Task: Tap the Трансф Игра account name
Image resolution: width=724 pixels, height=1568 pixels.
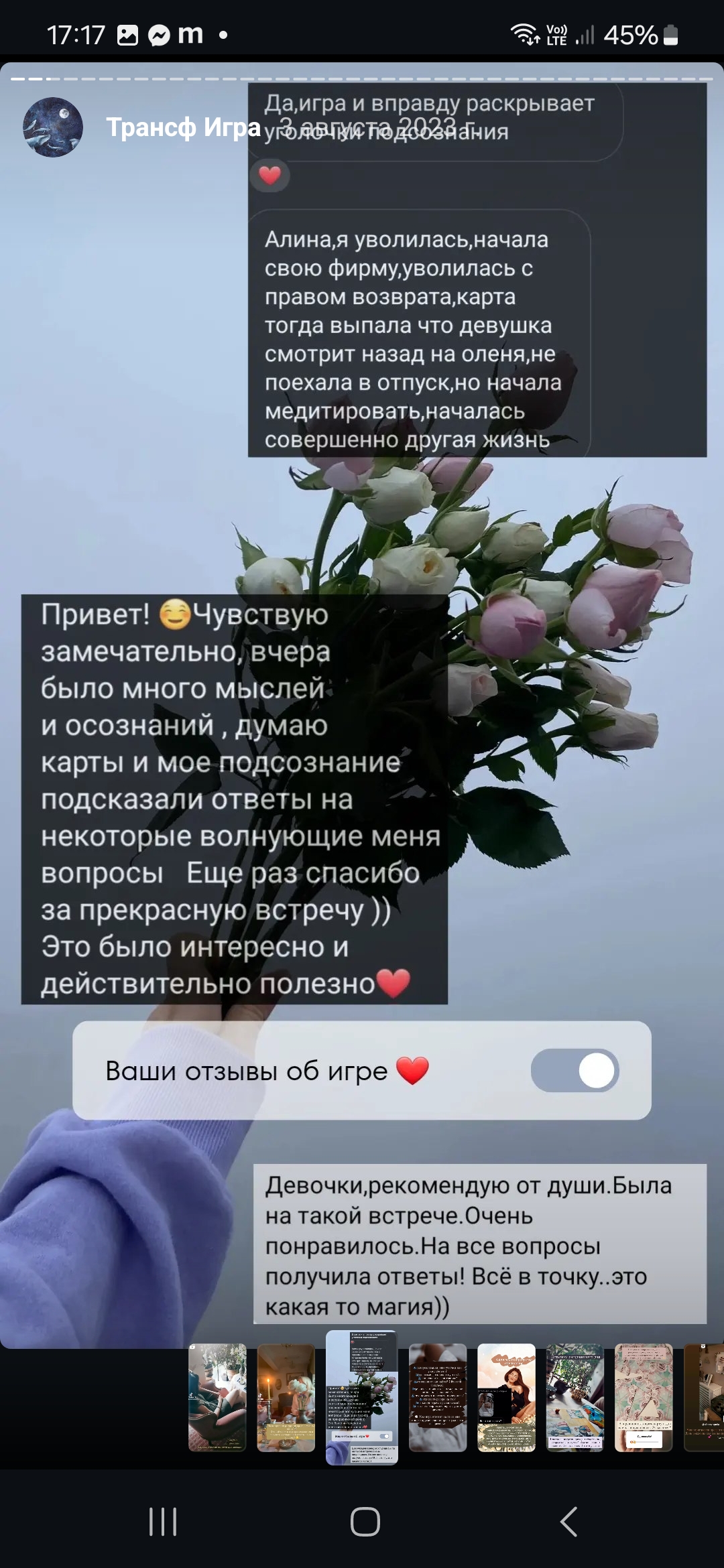Action: coord(183,127)
